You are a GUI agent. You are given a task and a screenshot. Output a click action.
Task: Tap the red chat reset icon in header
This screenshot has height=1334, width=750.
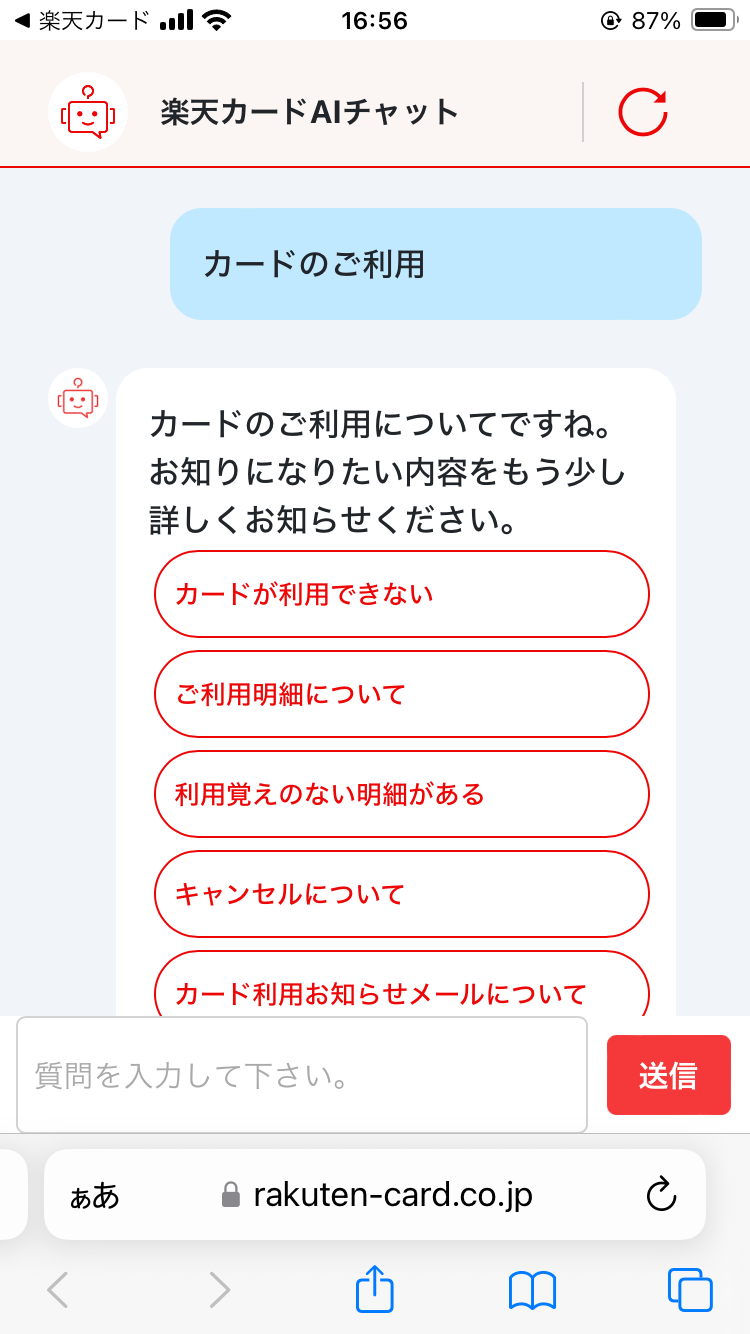(x=644, y=111)
